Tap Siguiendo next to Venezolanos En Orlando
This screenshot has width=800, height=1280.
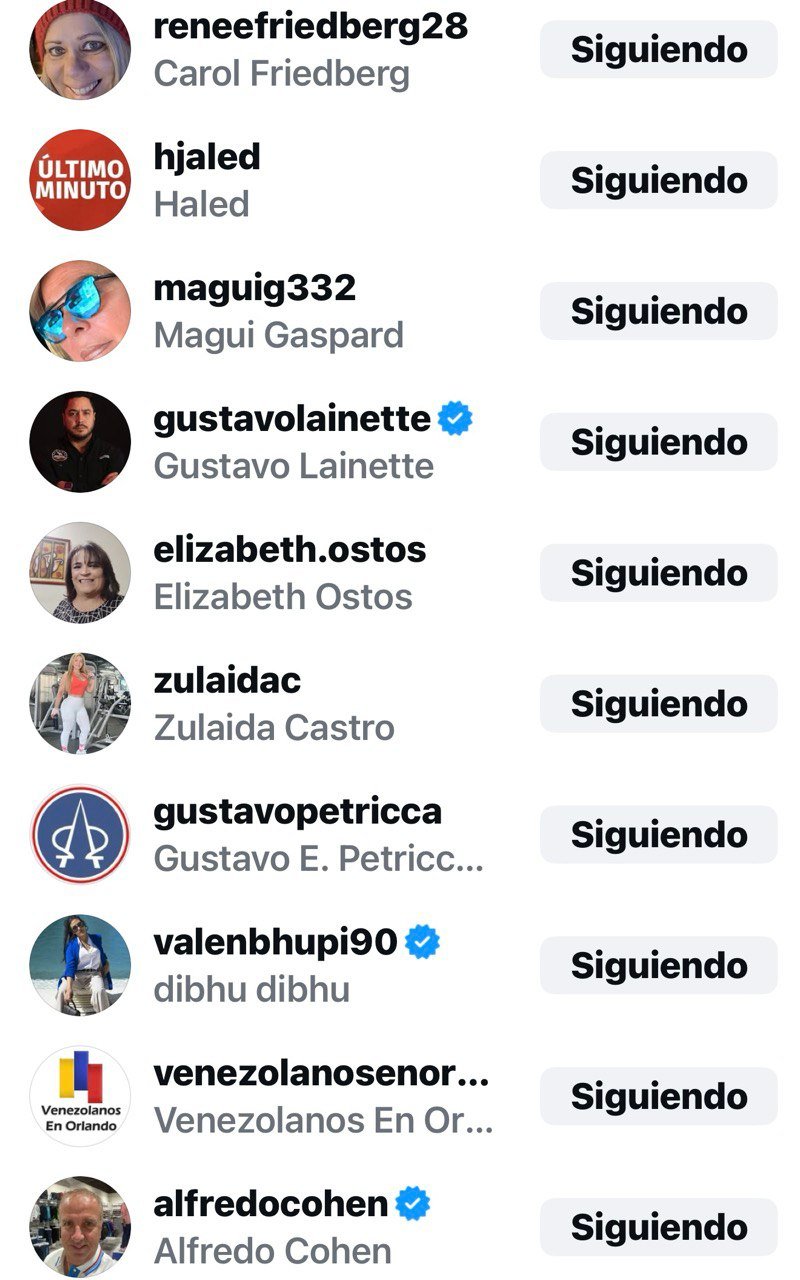click(x=658, y=1097)
